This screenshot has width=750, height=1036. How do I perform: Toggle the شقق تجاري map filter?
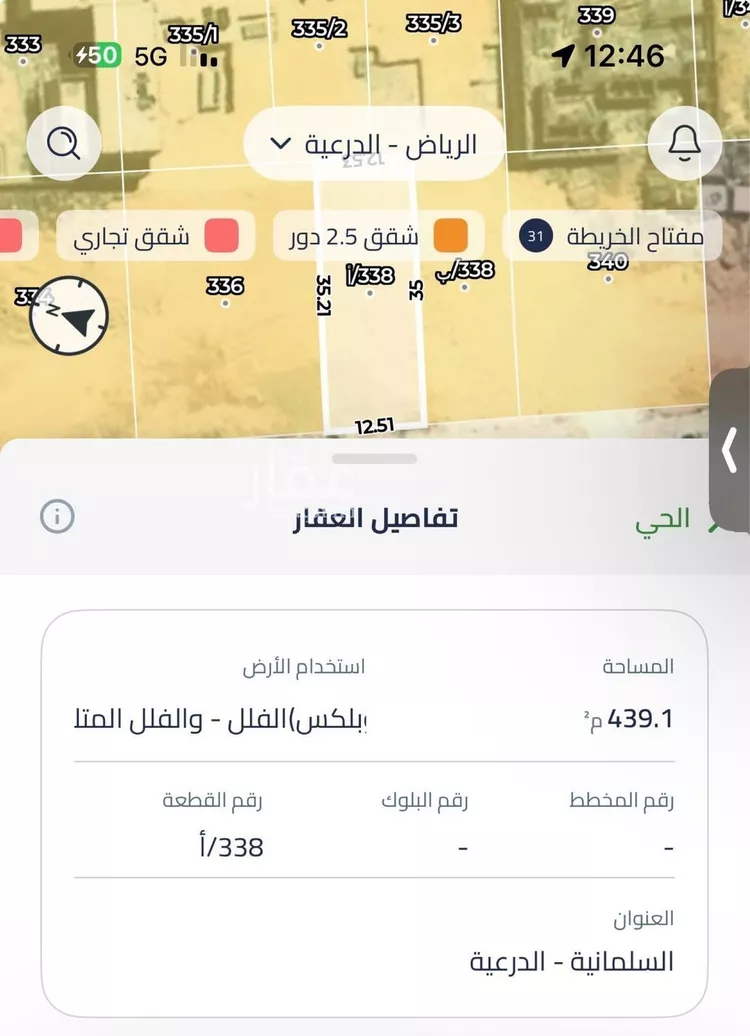[x=155, y=236]
